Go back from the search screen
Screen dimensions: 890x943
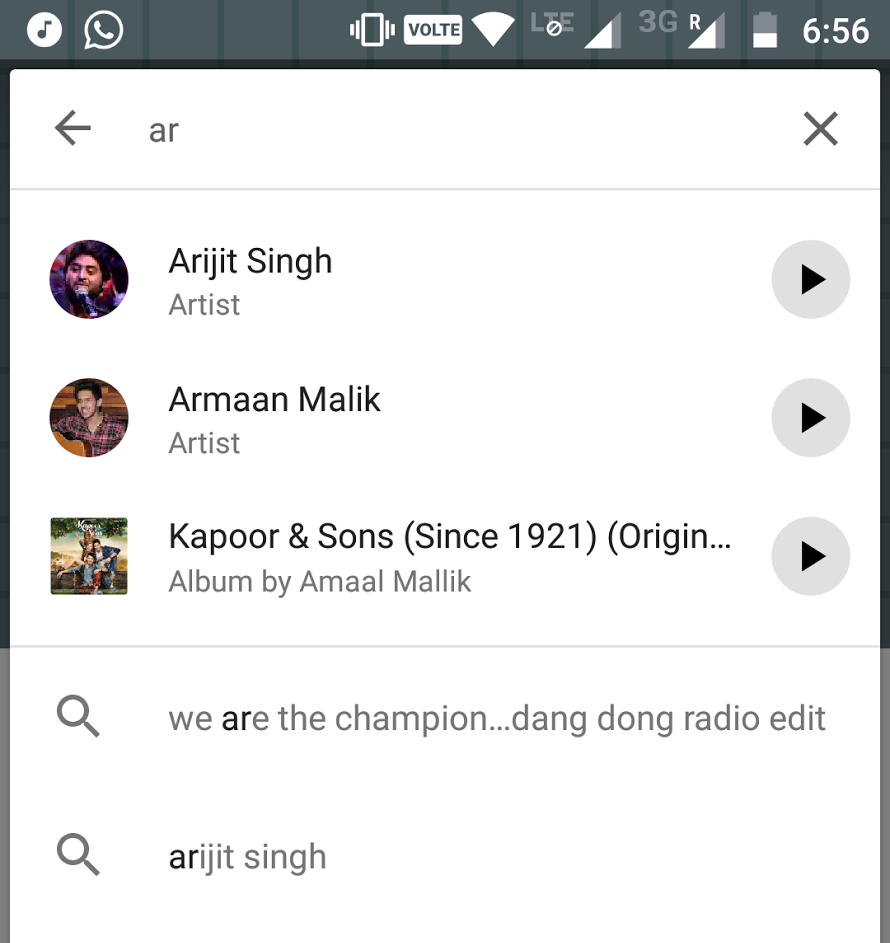(73, 128)
